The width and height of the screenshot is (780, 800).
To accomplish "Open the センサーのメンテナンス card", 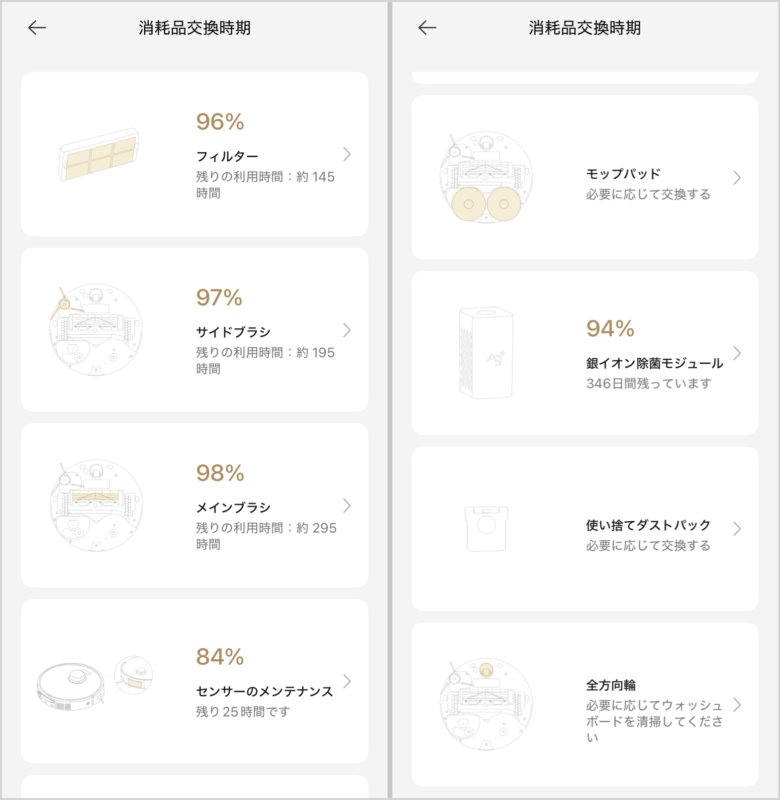I will (x=194, y=681).
